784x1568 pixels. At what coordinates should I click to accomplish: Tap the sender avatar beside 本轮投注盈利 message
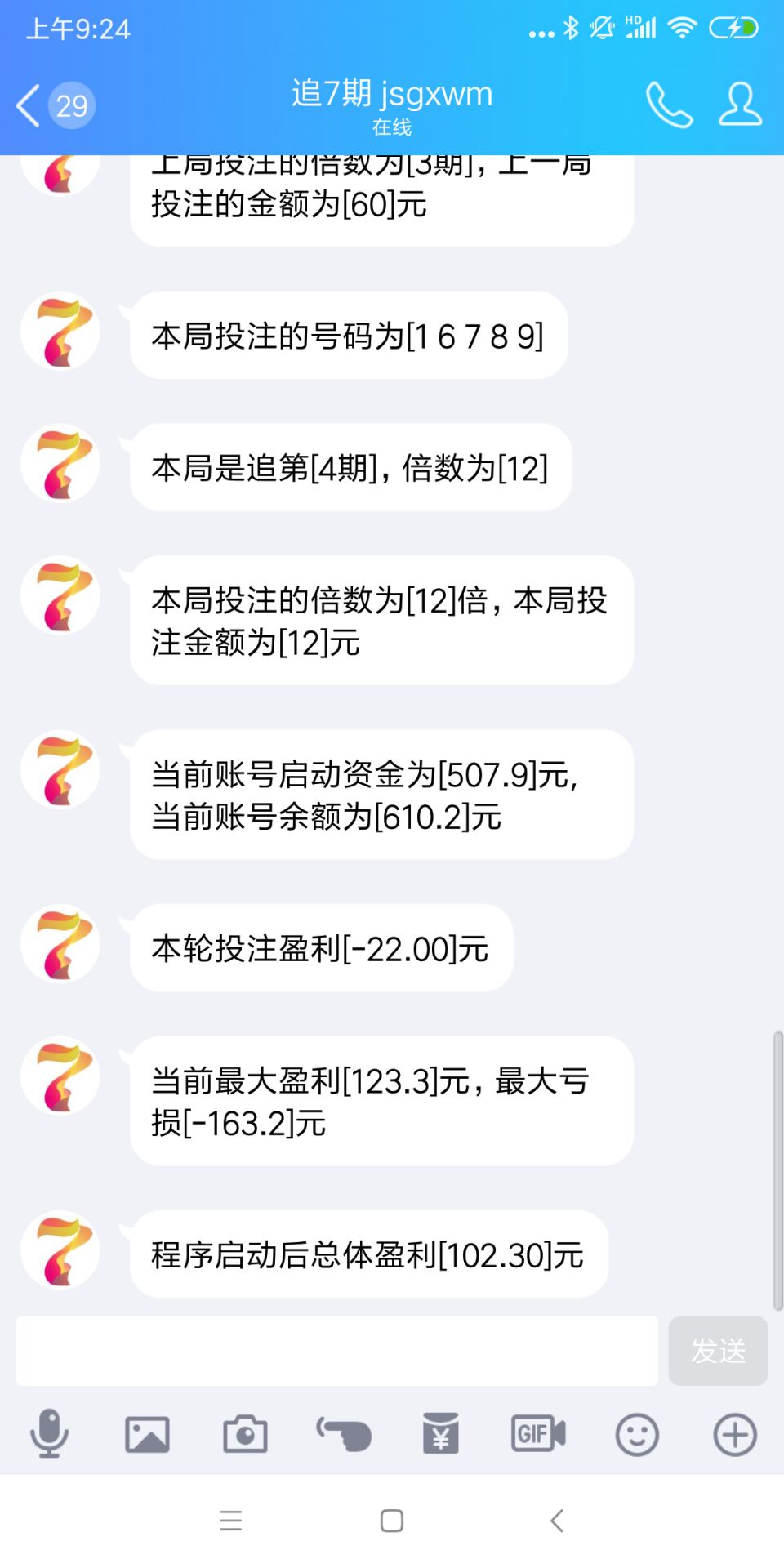[60, 944]
